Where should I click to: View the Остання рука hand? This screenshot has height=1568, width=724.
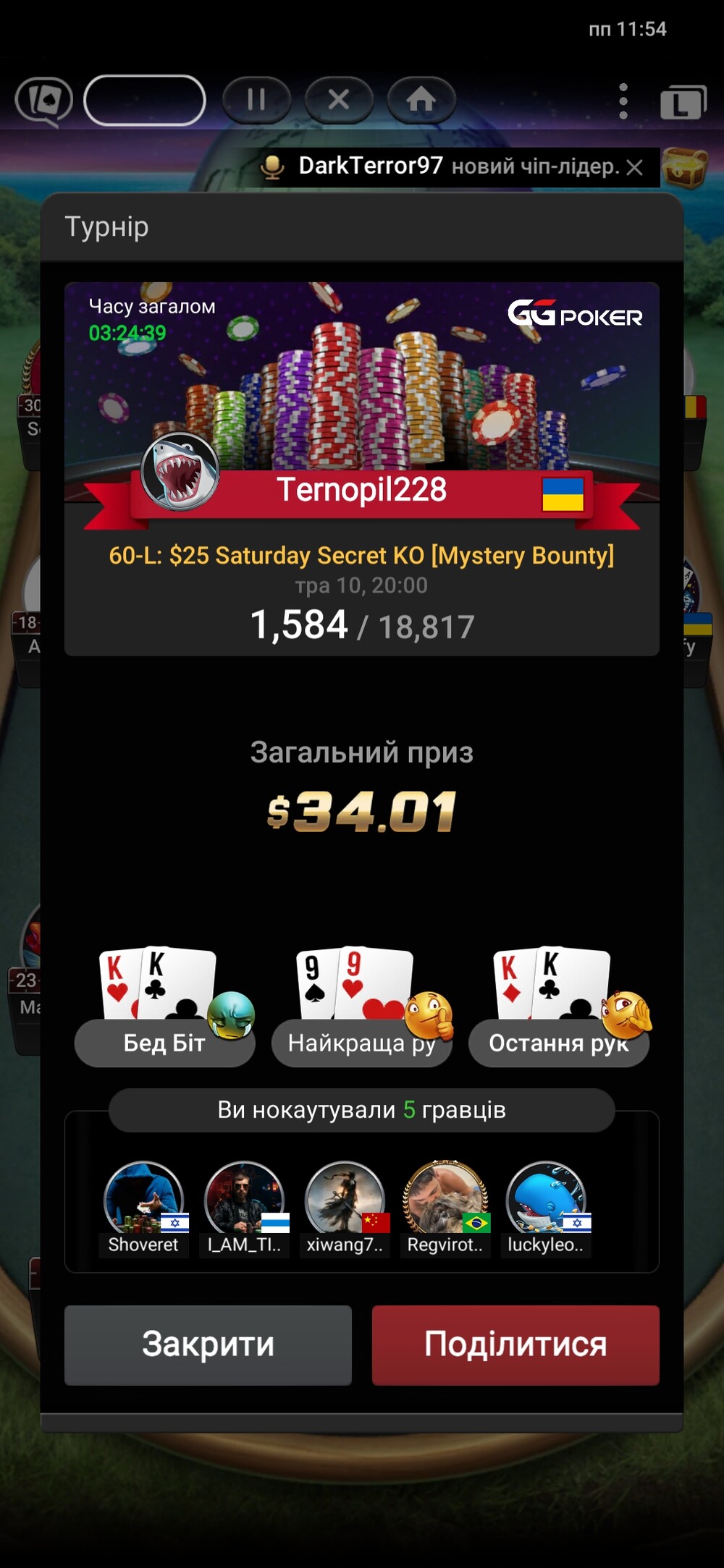point(559,1043)
